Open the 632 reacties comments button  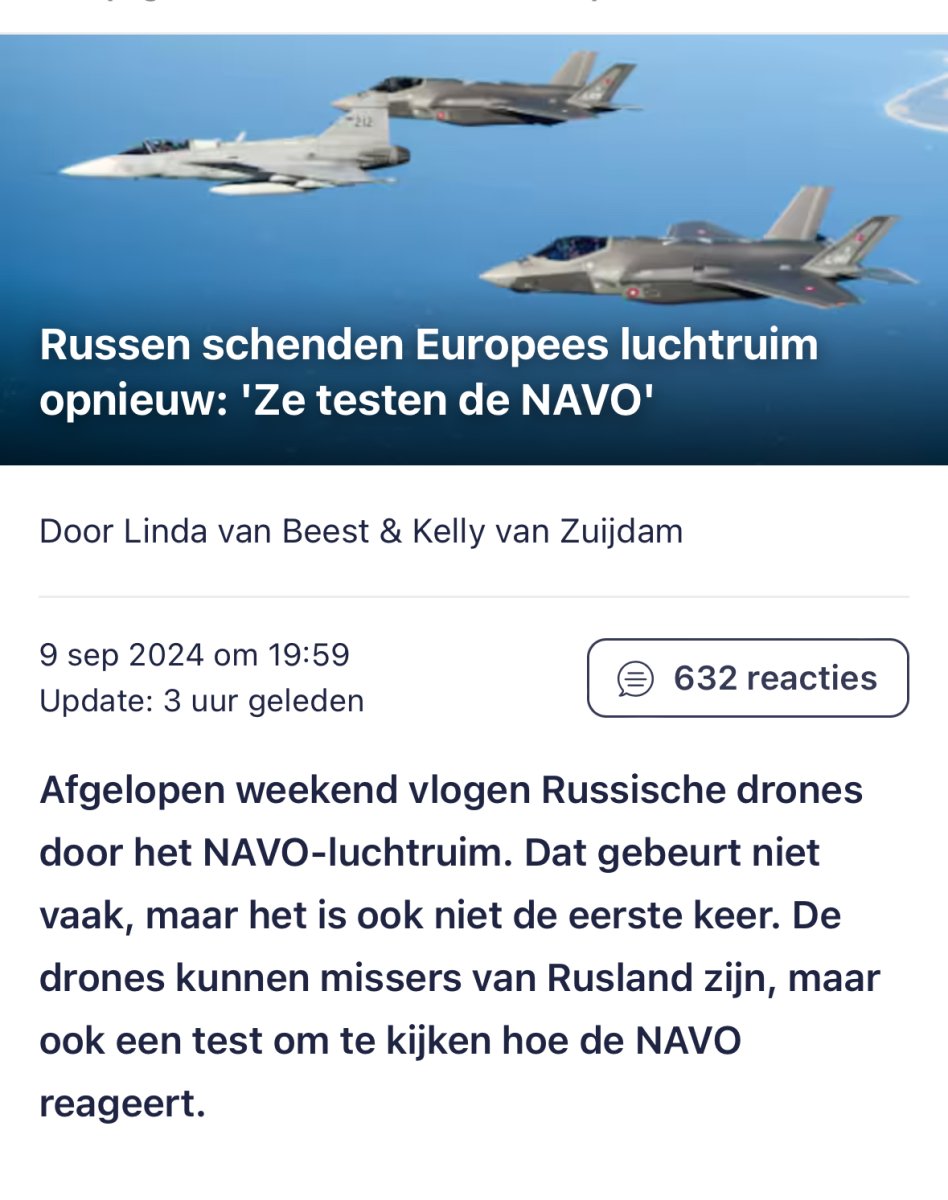pyautogui.click(x=747, y=678)
